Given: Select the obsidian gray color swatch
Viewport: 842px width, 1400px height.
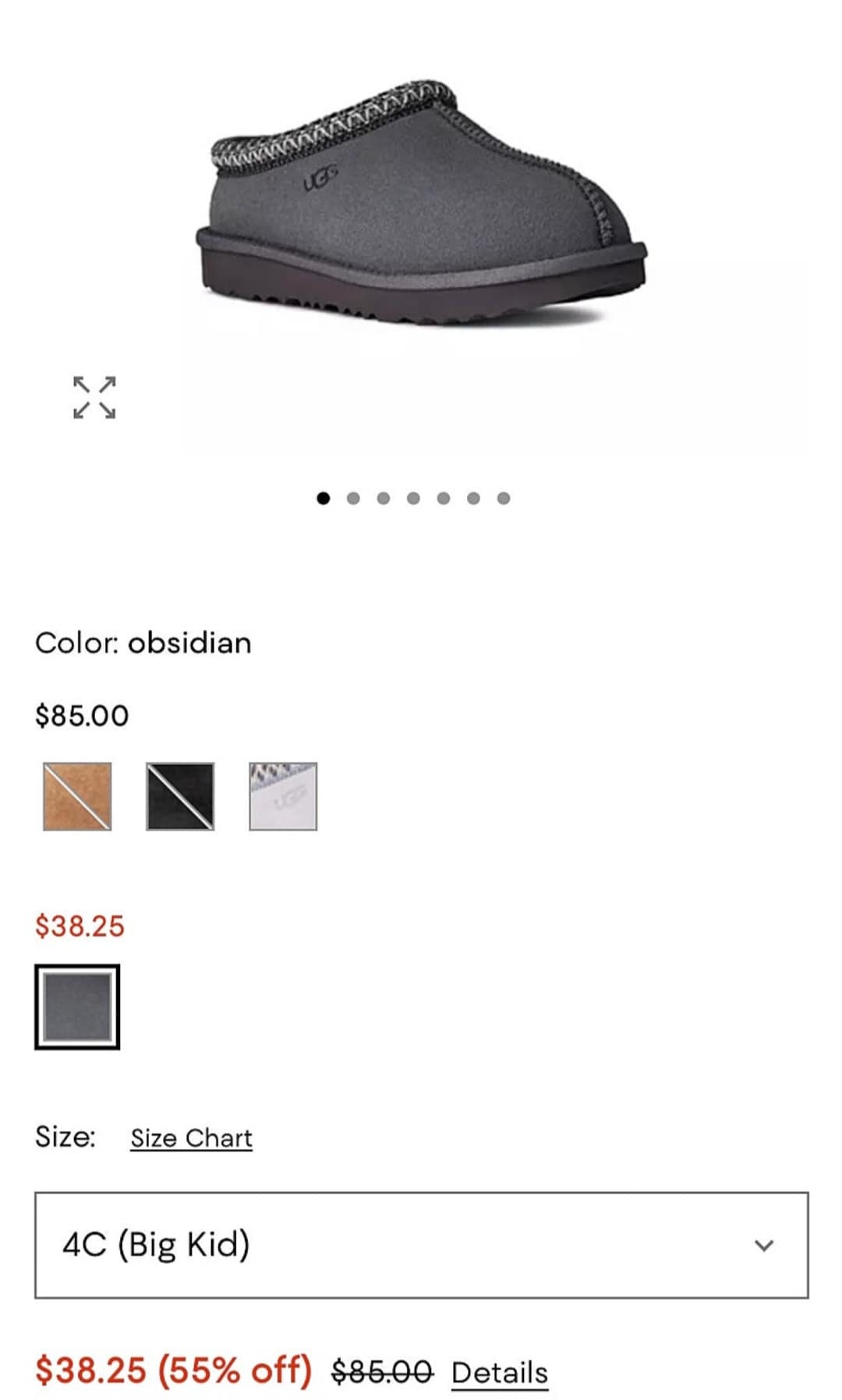Looking at the screenshot, I should (x=77, y=1007).
